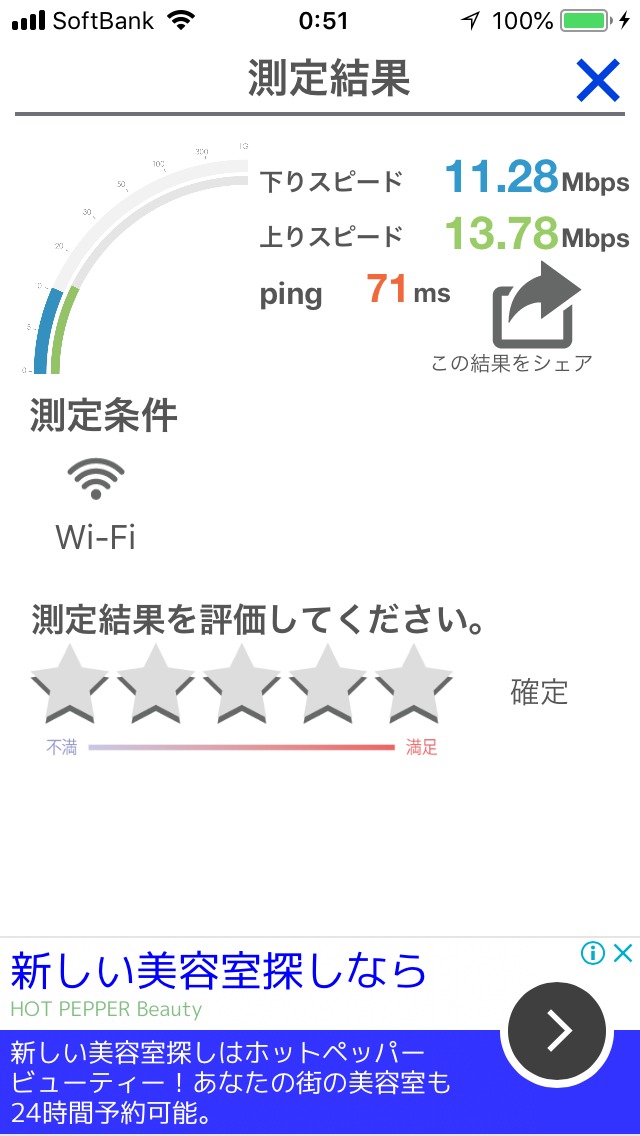Confirm the rating with 確定

[x=539, y=692]
